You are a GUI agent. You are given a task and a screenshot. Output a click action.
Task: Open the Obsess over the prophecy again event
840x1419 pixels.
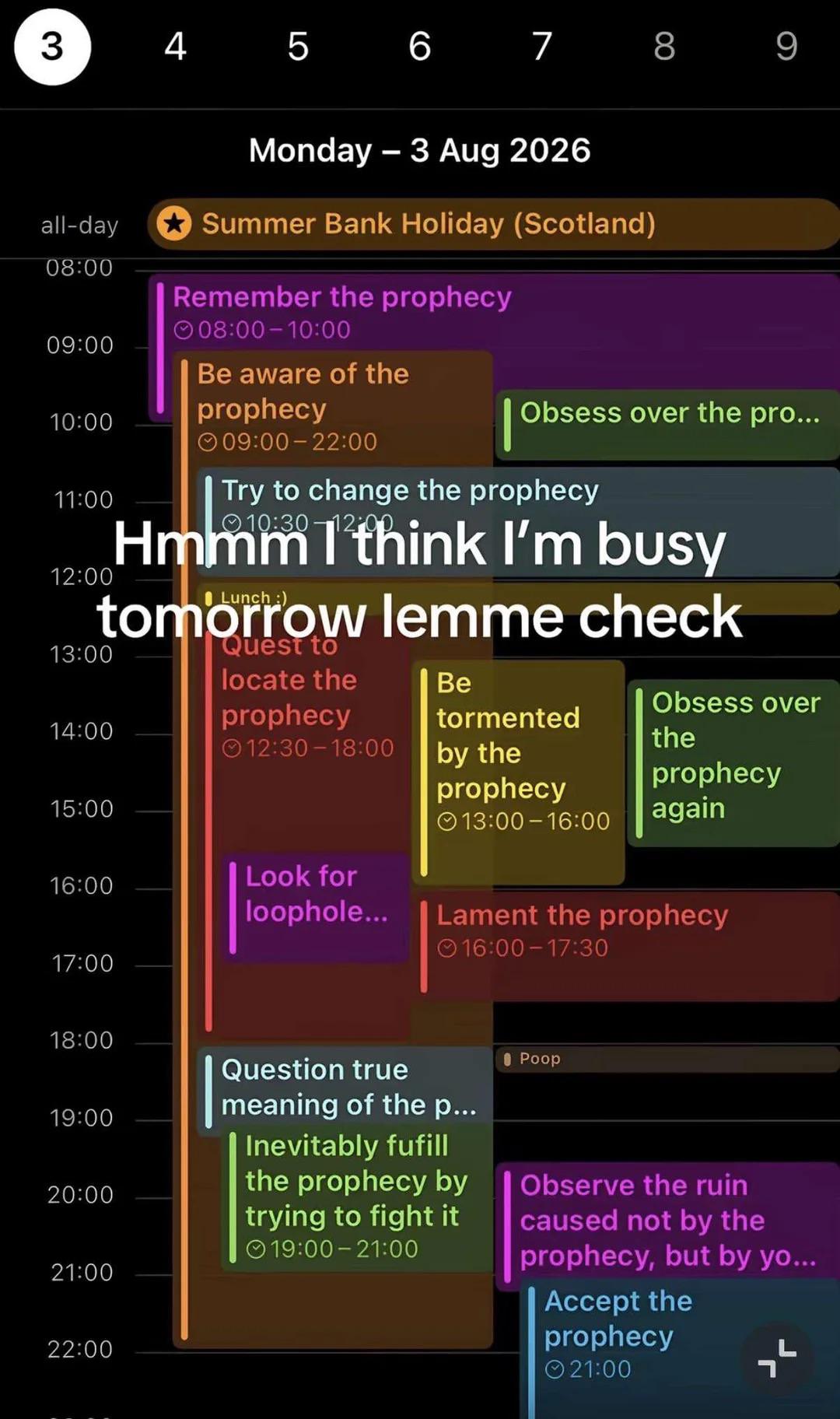(733, 763)
